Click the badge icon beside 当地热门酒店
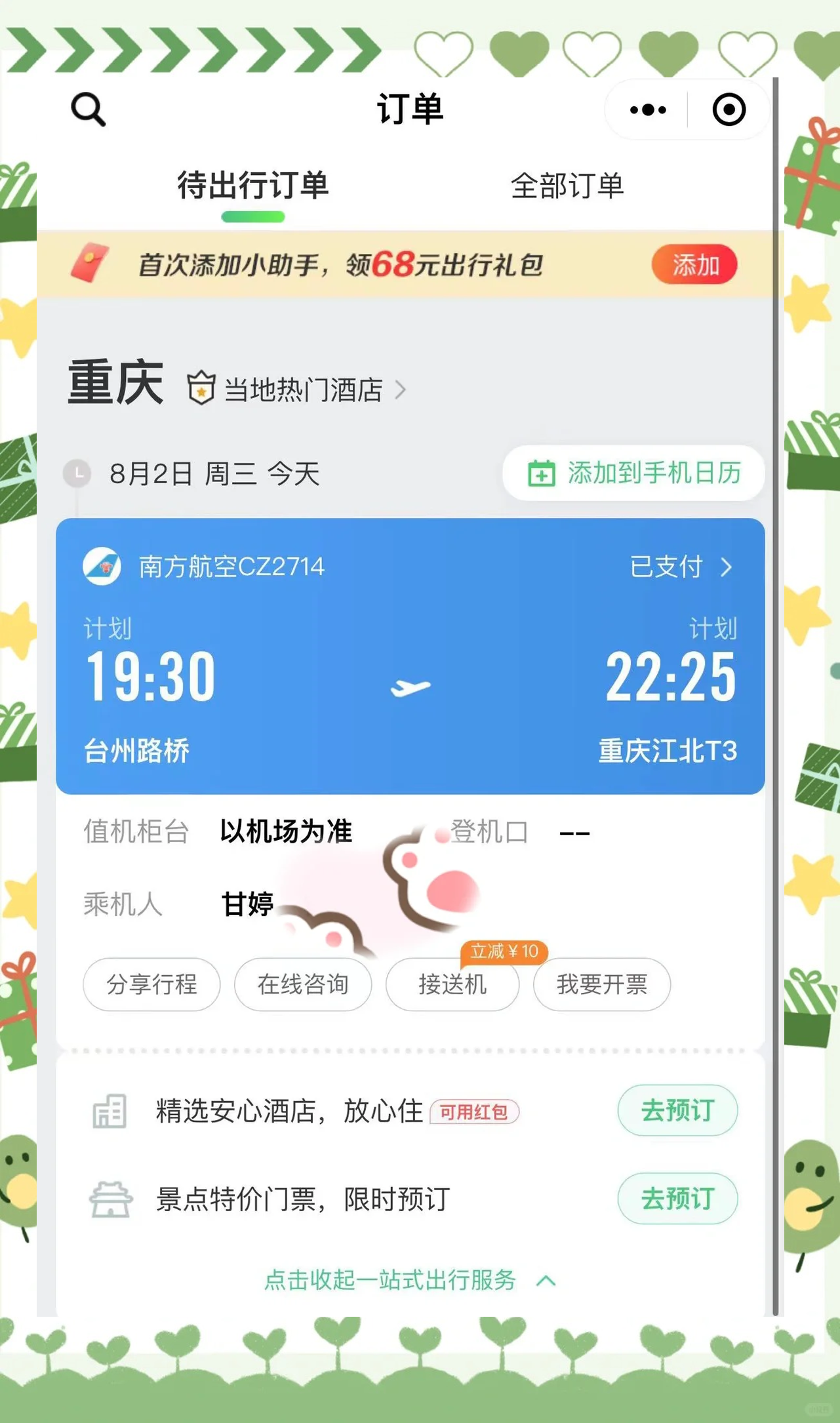Image resolution: width=840 pixels, height=1423 pixels. 201,388
